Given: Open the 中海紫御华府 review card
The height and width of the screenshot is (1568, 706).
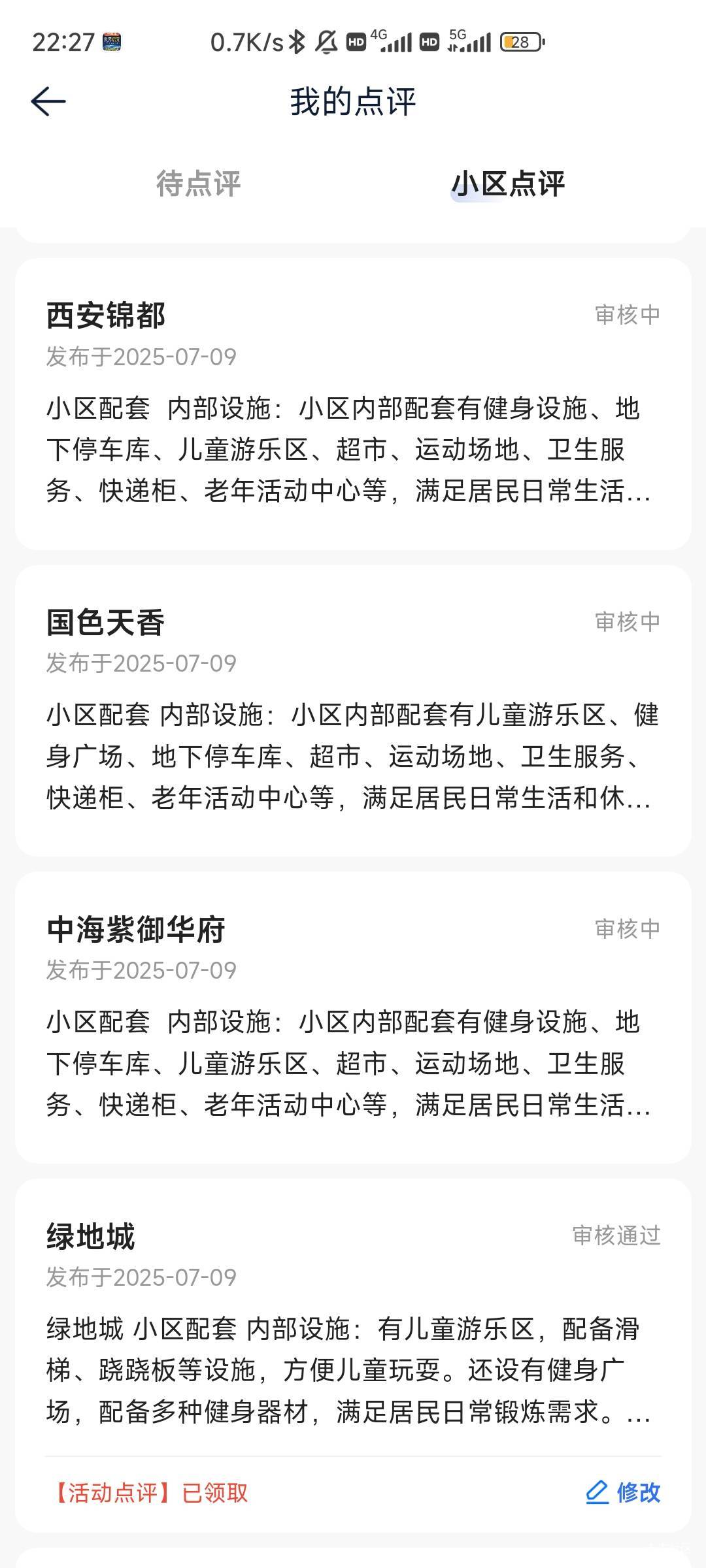Looking at the screenshot, I should point(353,1018).
